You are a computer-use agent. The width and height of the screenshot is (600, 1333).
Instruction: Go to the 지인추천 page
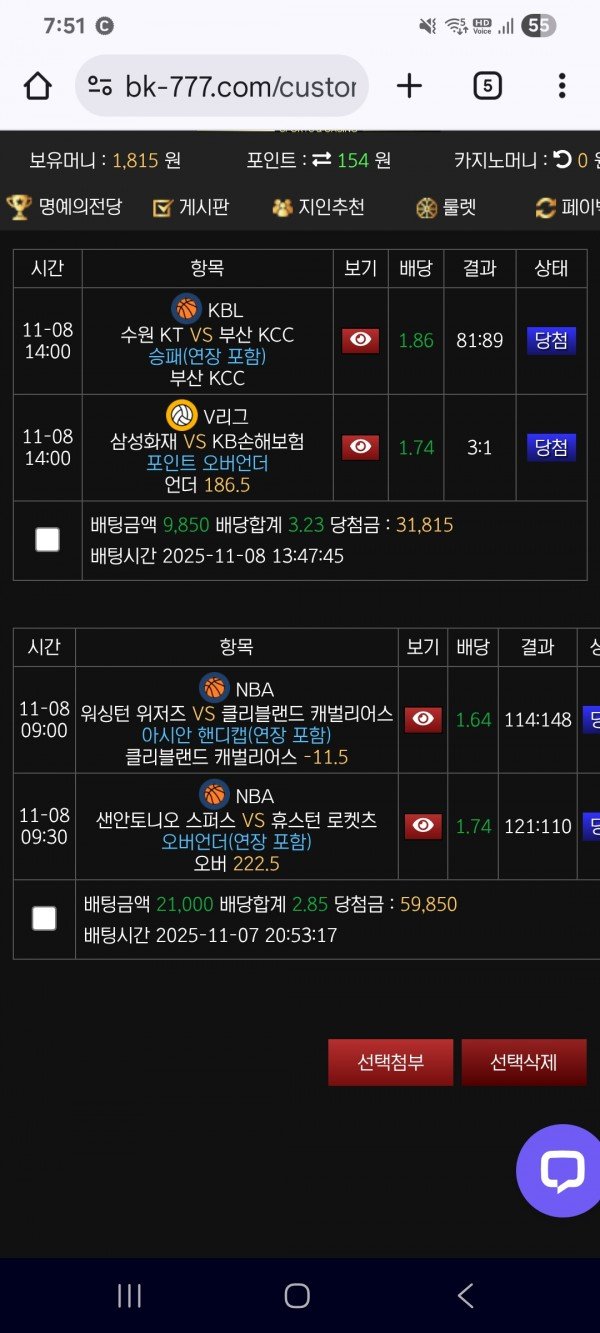click(318, 207)
